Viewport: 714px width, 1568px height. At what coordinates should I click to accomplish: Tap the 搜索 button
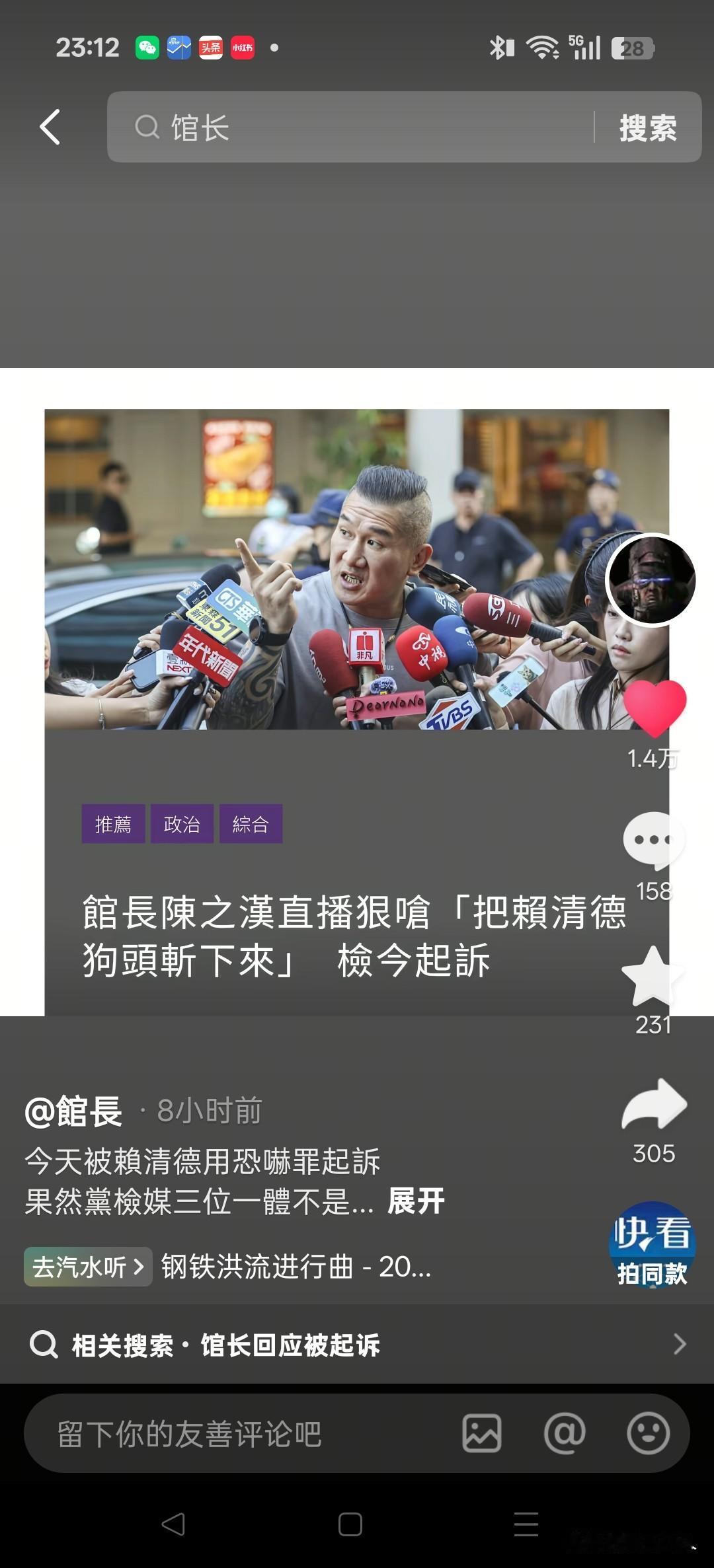click(x=647, y=127)
